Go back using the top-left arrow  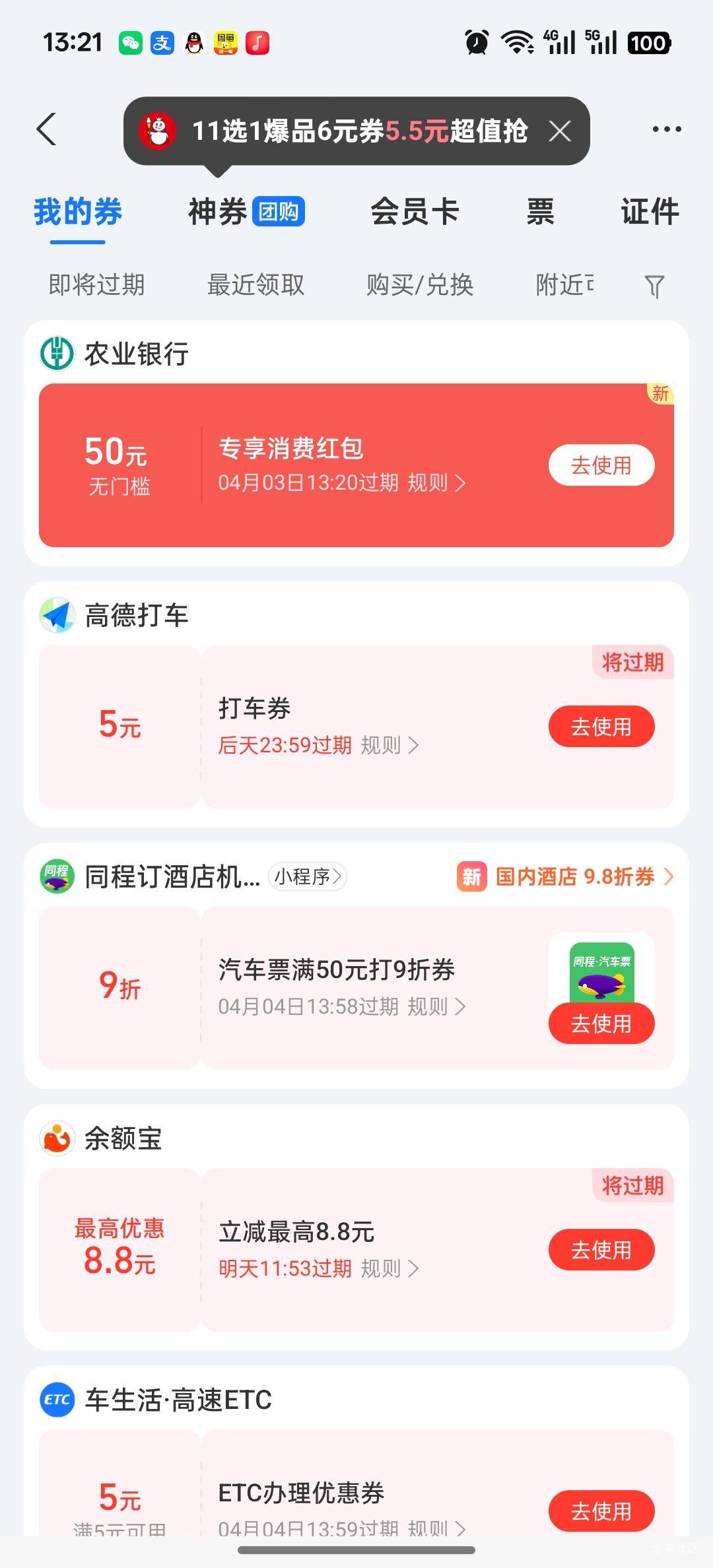pos(47,129)
